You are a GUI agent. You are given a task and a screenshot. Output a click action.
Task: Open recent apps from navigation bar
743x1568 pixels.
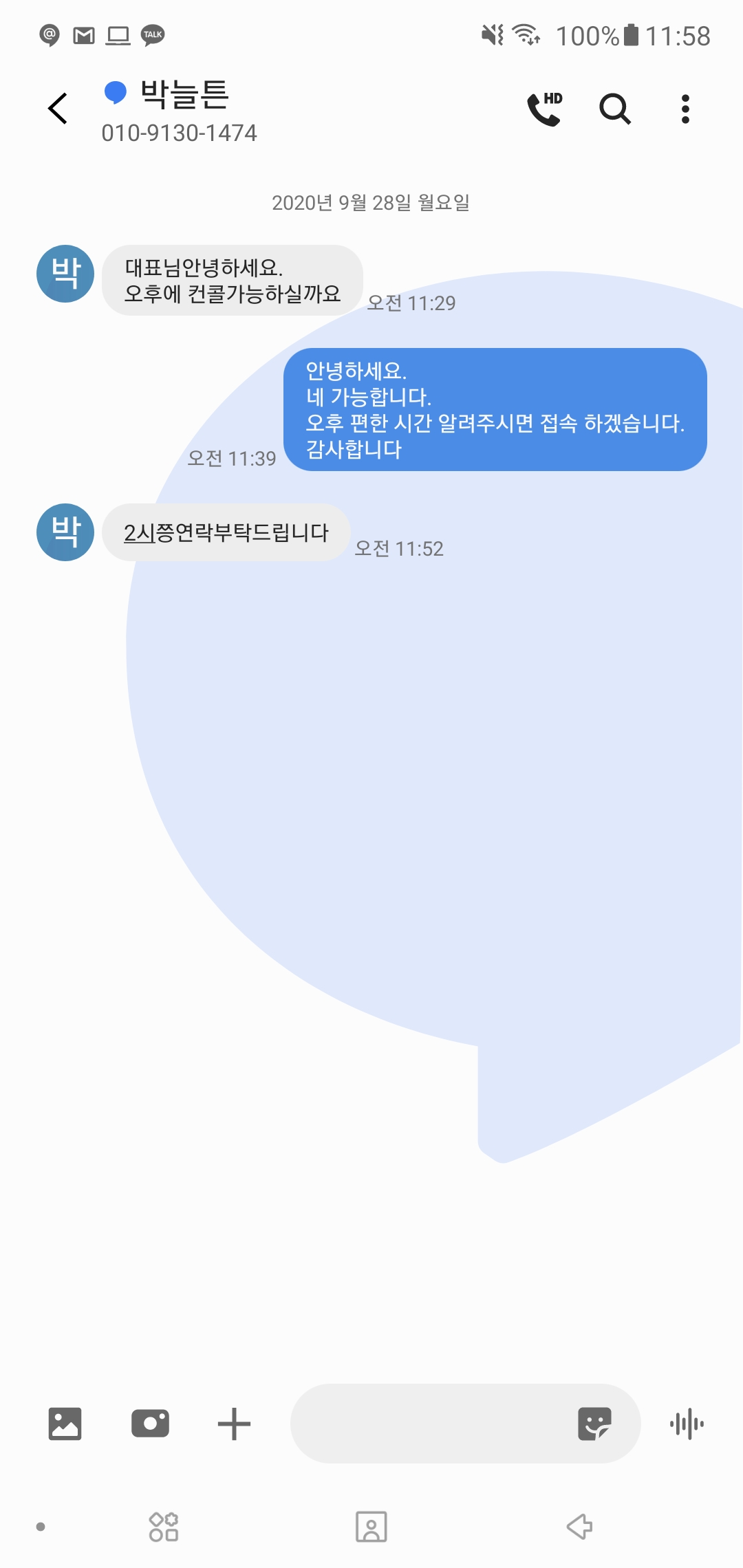164,1527
